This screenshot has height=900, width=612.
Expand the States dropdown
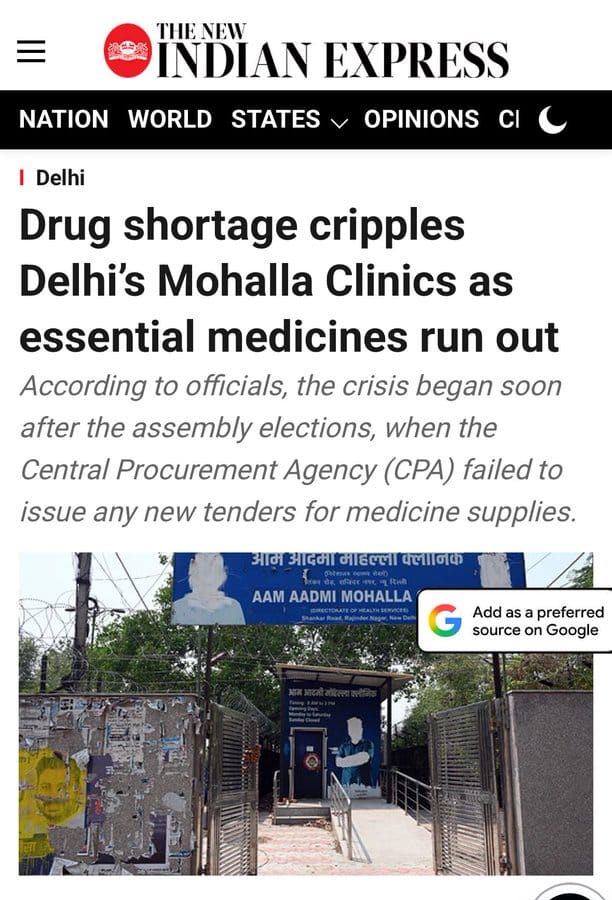tap(289, 120)
